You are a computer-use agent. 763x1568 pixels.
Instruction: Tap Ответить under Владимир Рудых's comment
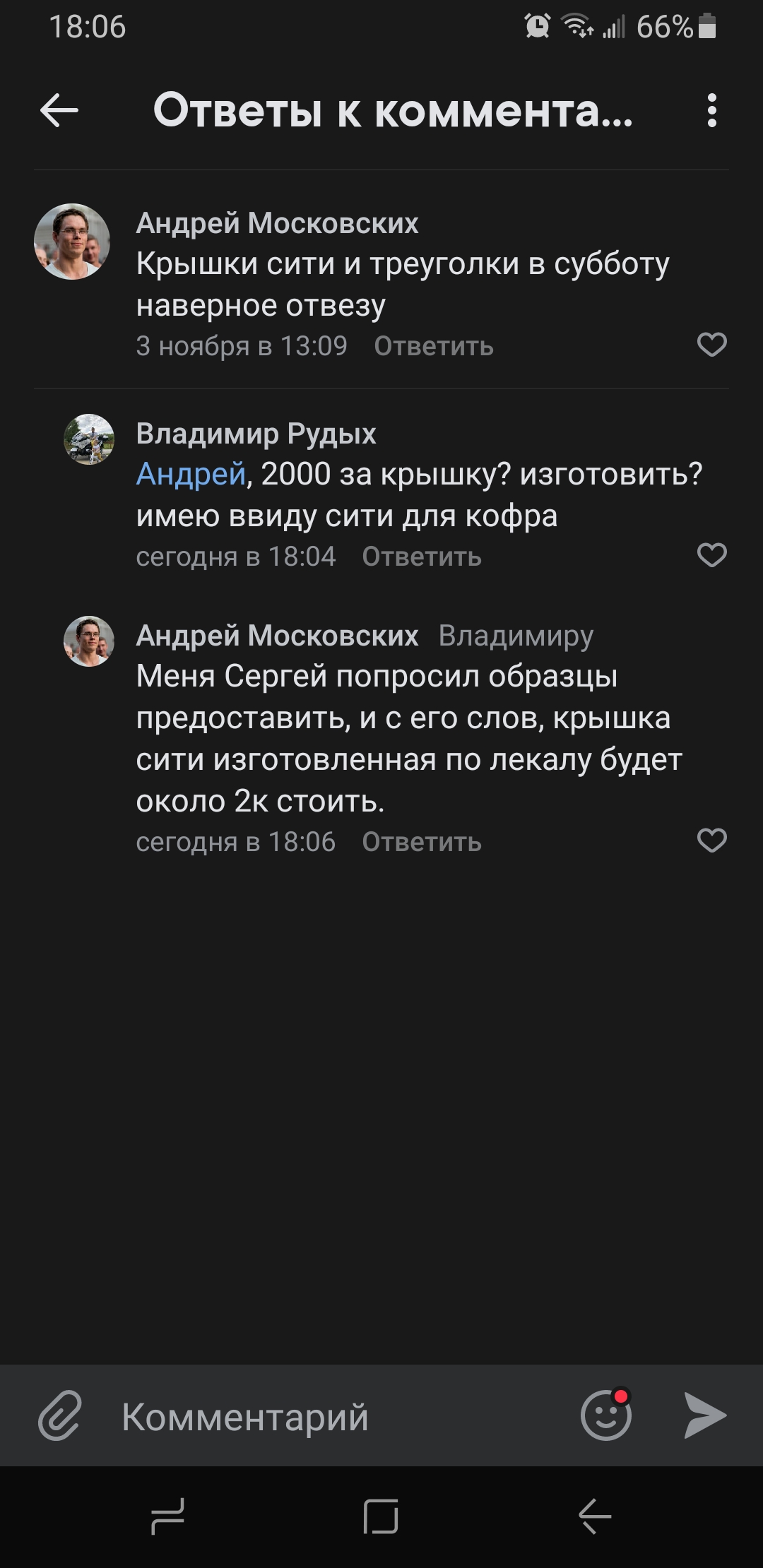(422, 557)
